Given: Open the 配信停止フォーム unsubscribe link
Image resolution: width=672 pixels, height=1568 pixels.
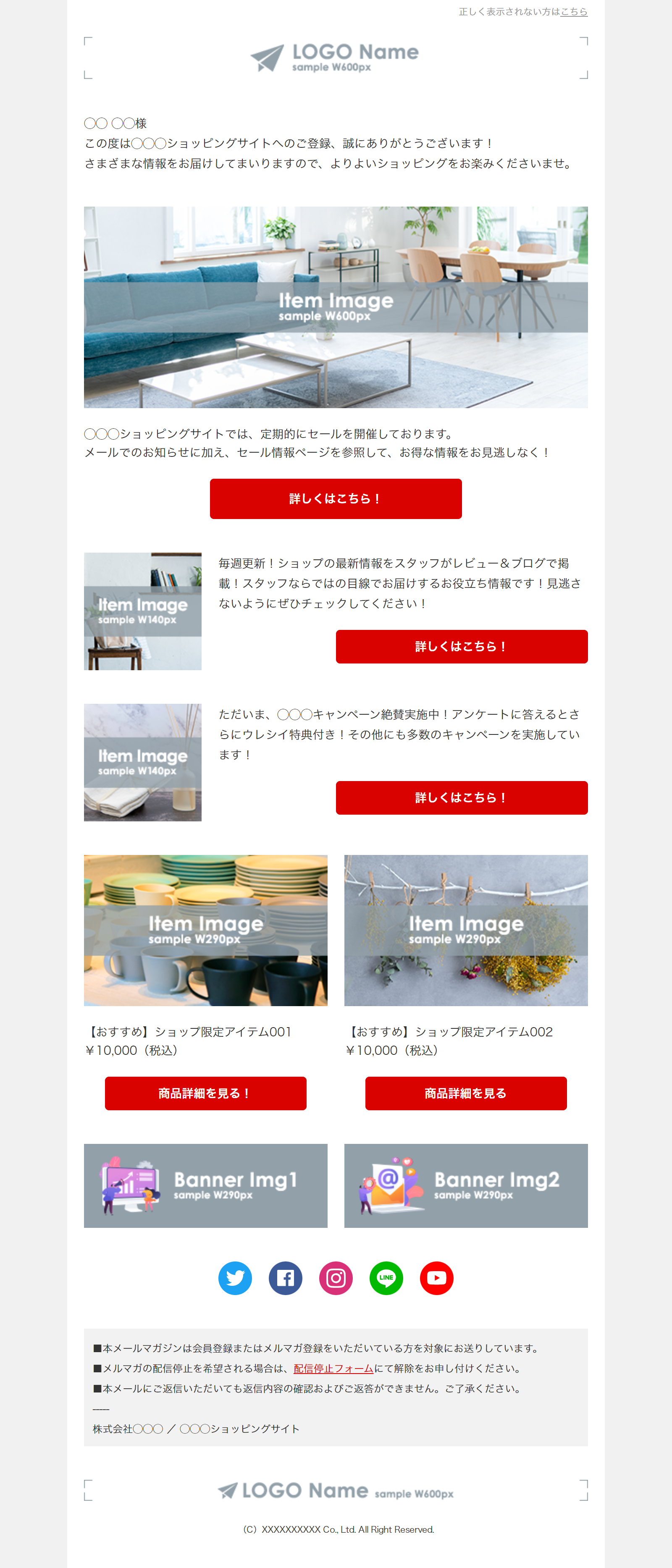Looking at the screenshot, I should (x=333, y=1369).
